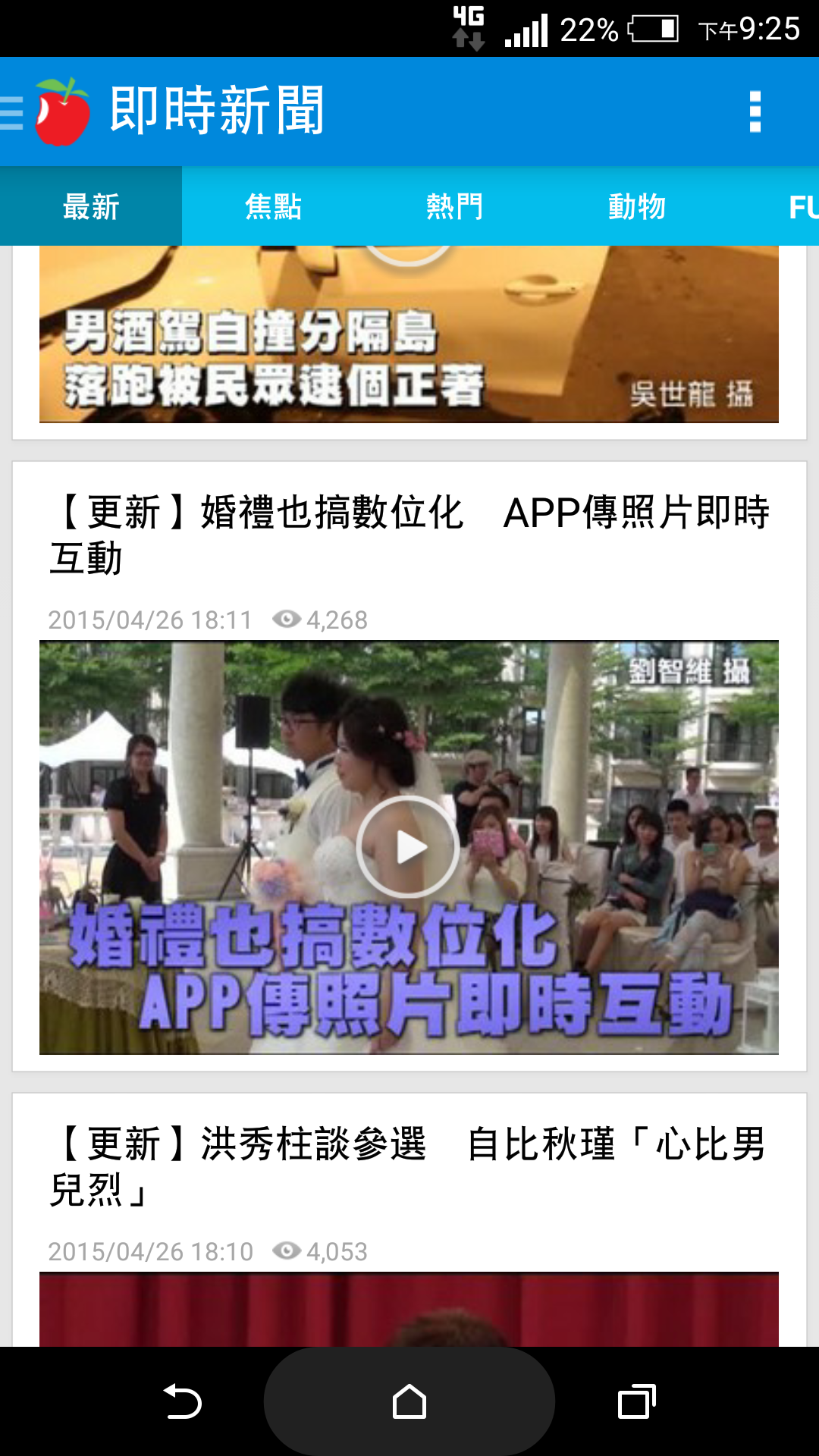
Task: Tap the eye view-count icon on the wedding article
Action: click(x=287, y=620)
